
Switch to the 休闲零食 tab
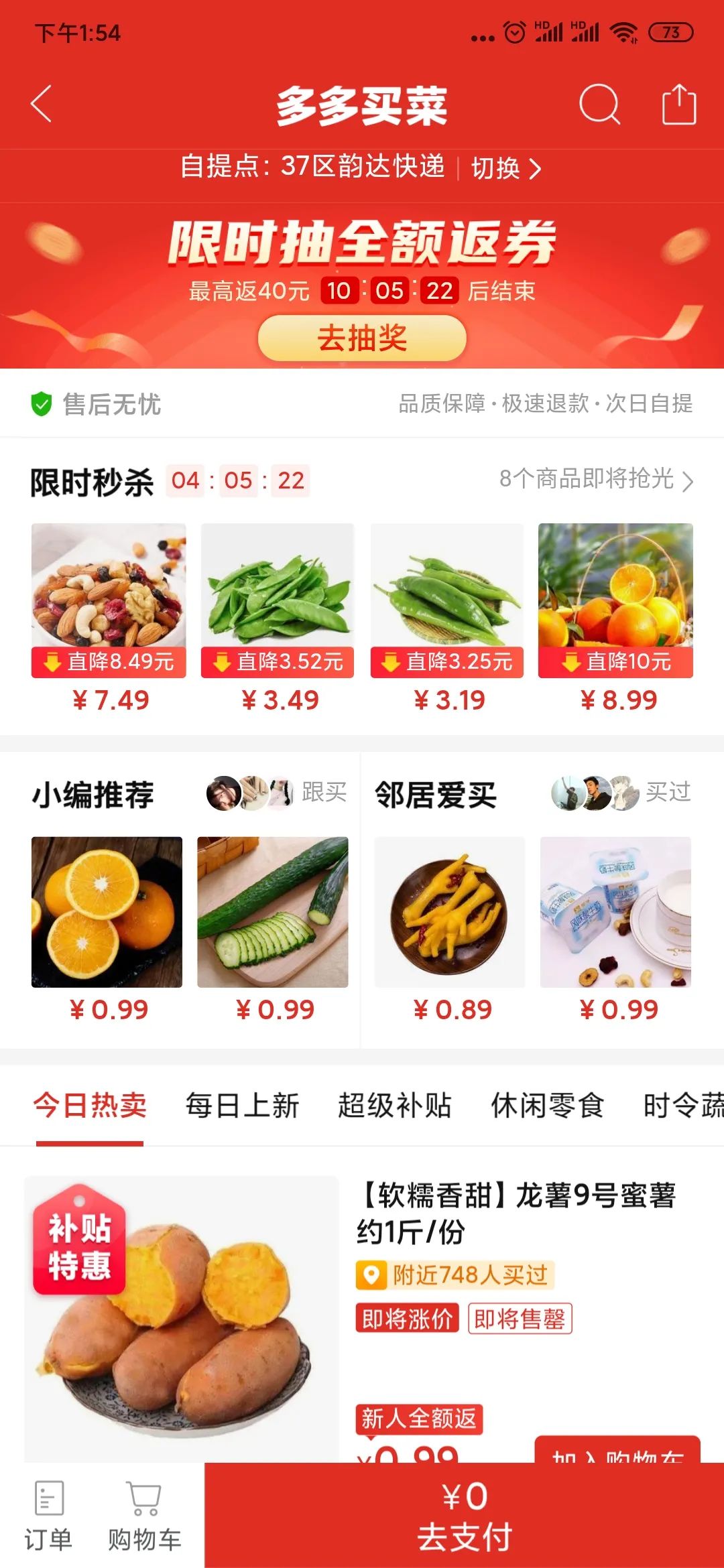point(547,1106)
